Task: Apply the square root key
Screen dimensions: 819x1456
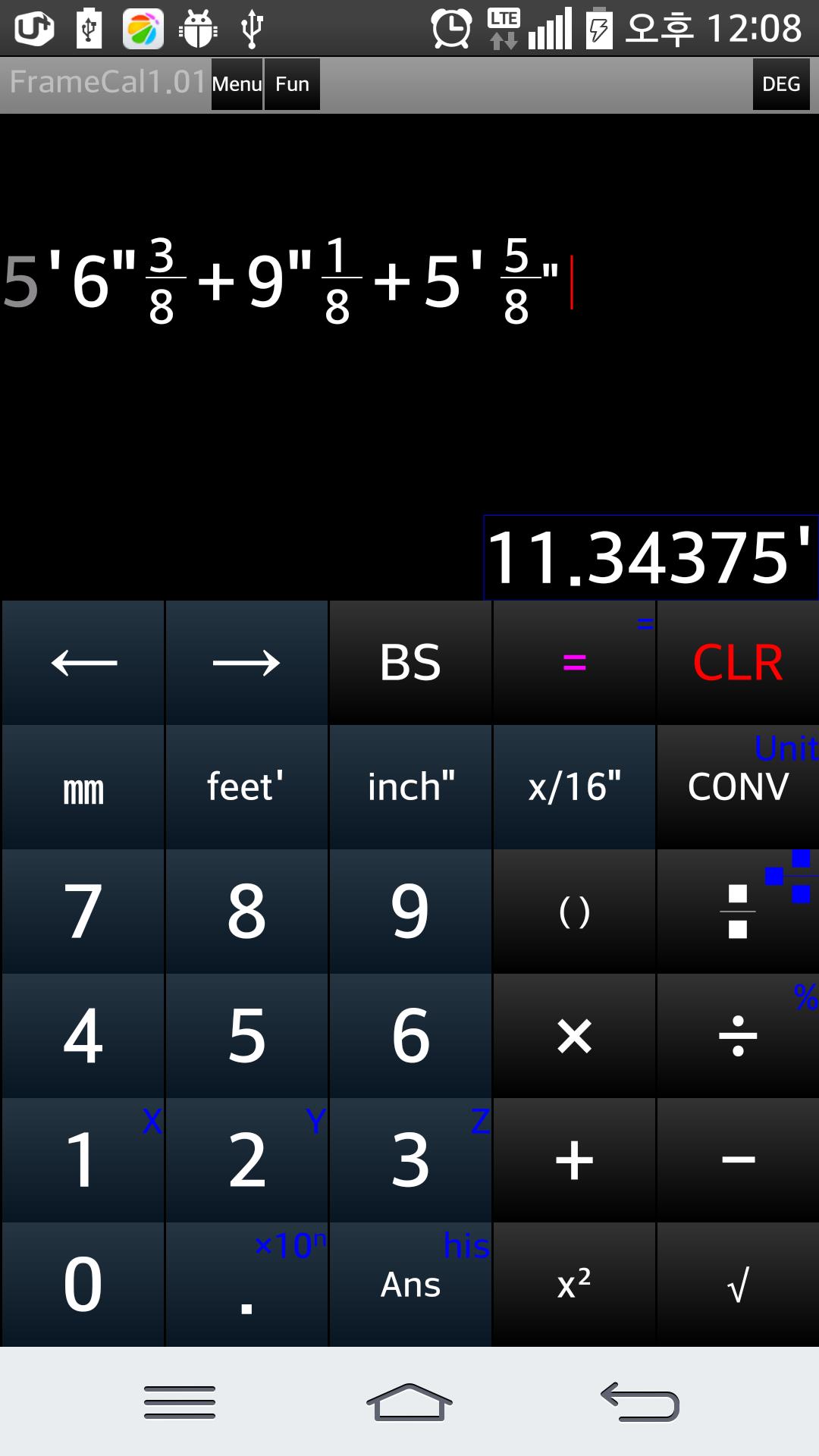Action: [x=738, y=1285]
